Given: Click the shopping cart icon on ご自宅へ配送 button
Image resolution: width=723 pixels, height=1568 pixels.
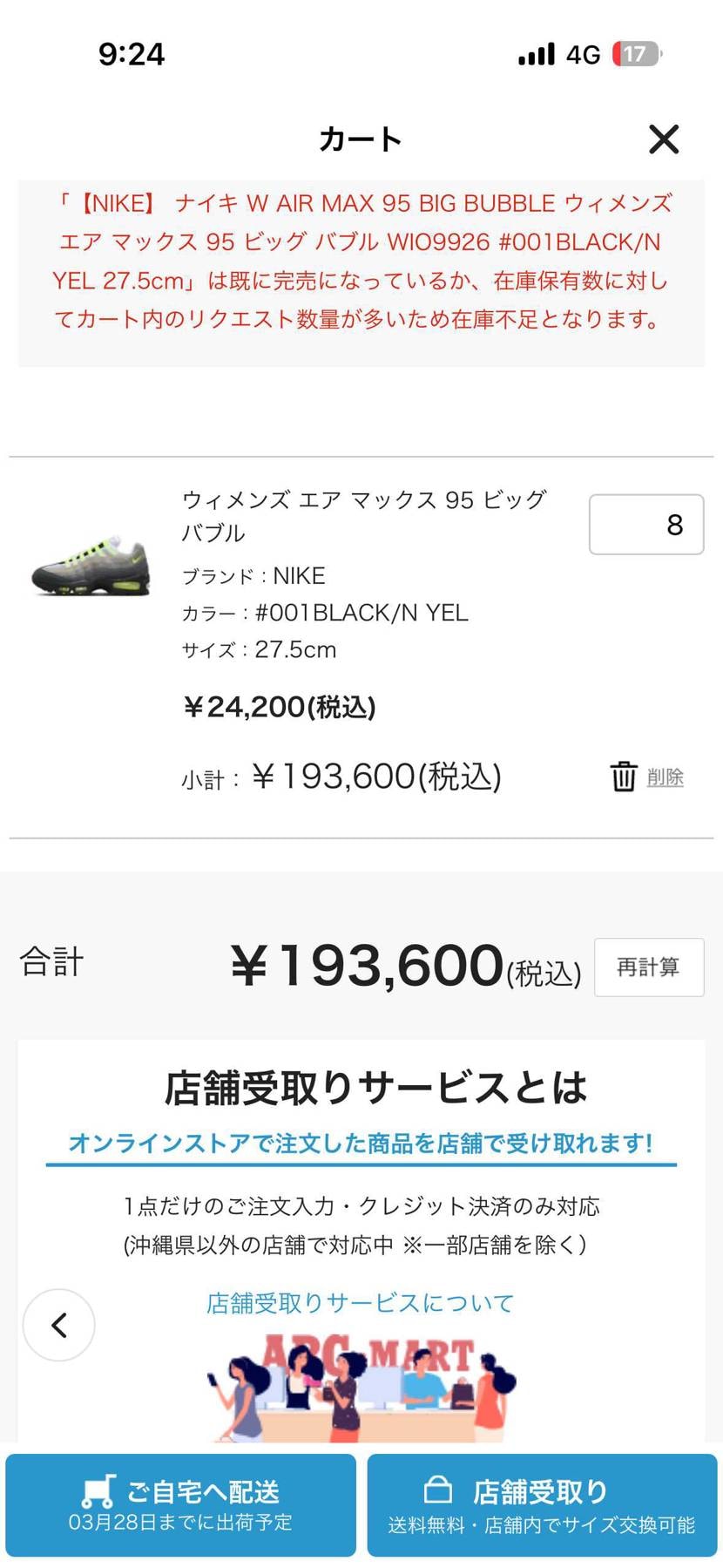Looking at the screenshot, I should pyautogui.click(x=98, y=1491).
